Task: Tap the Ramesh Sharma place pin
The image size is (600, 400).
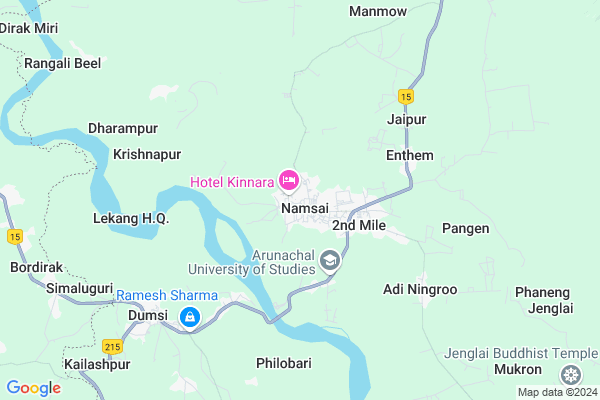Action: pyautogui.click(x=188, y=318)
